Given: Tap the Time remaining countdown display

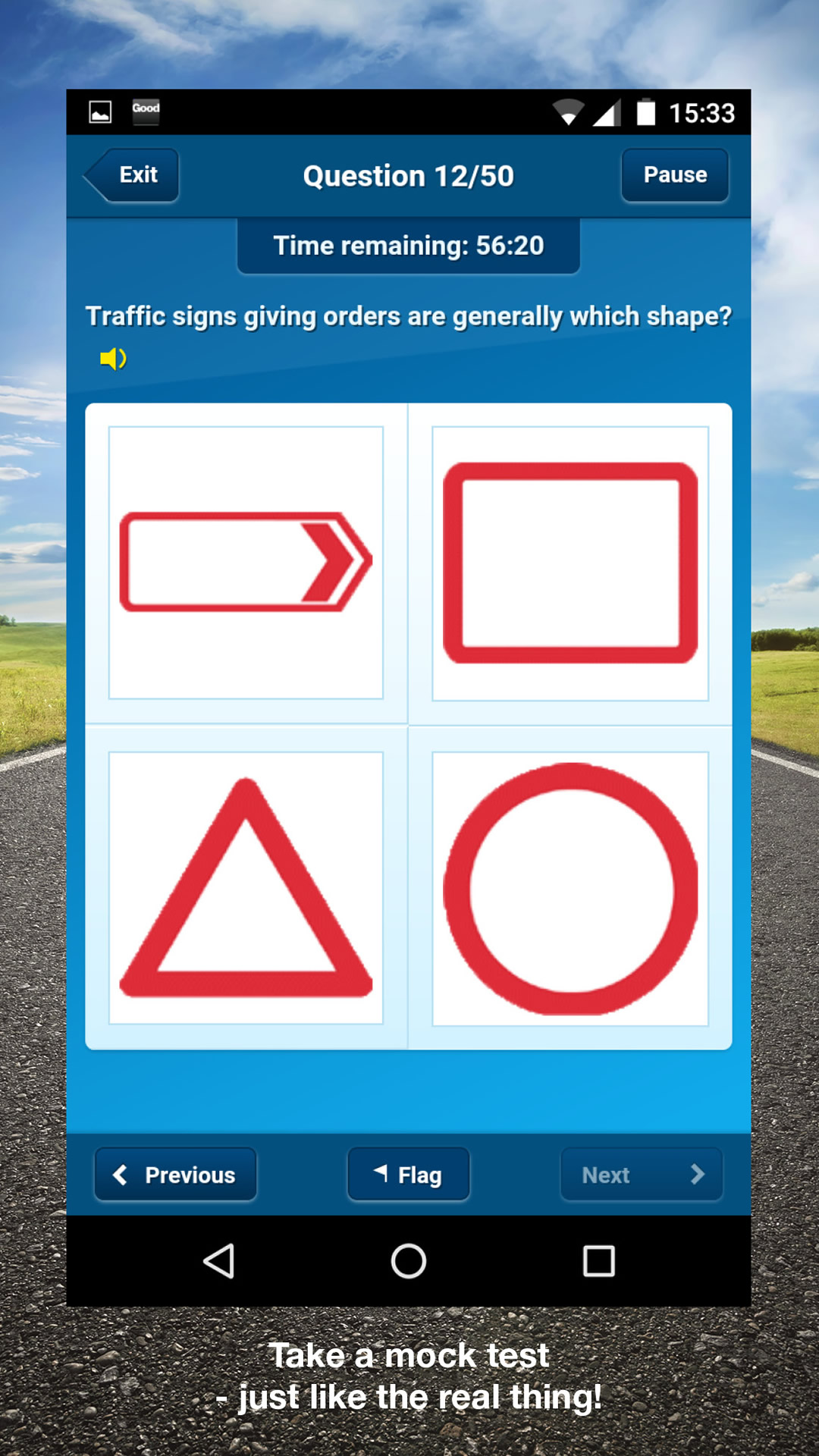Looking at the screenshot, I should coord(408,245).
